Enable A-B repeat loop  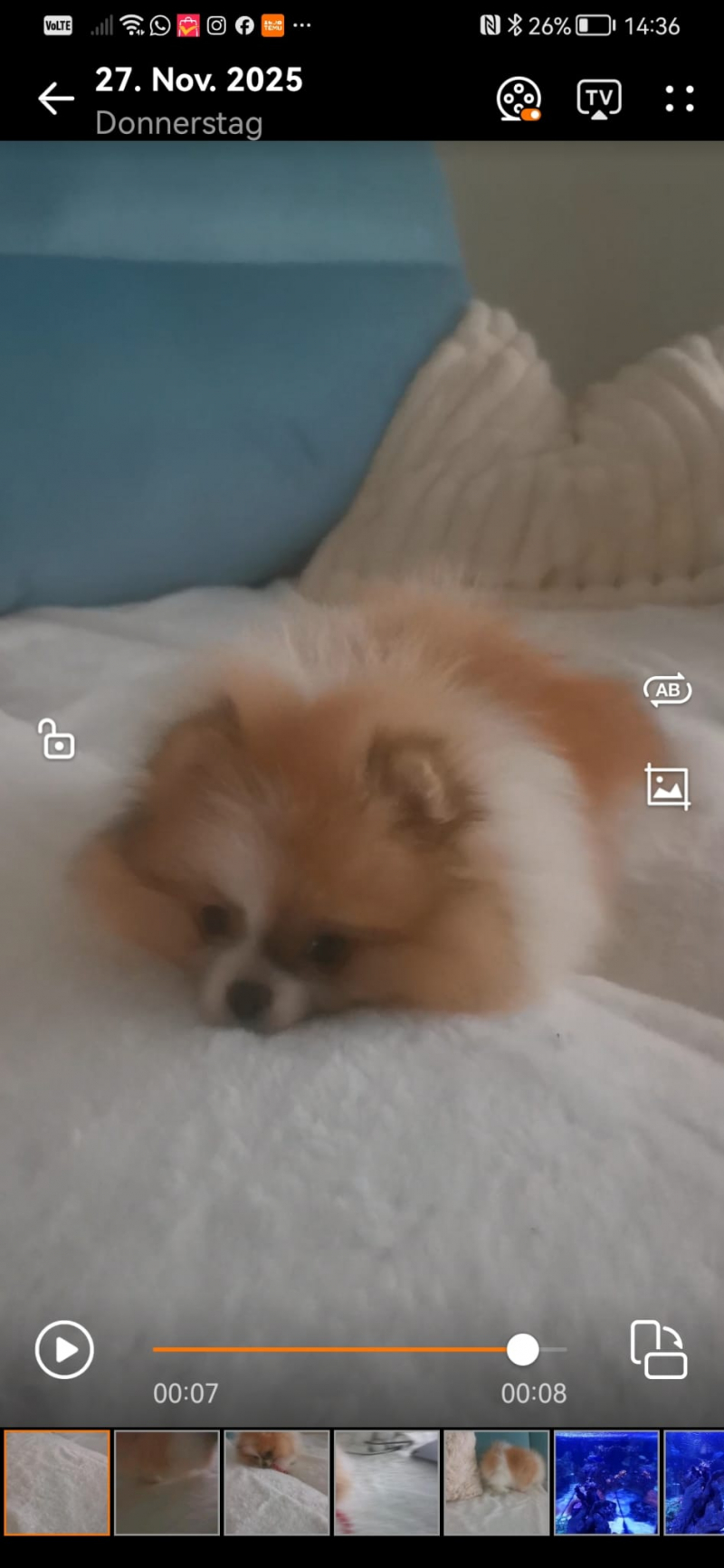667,690
